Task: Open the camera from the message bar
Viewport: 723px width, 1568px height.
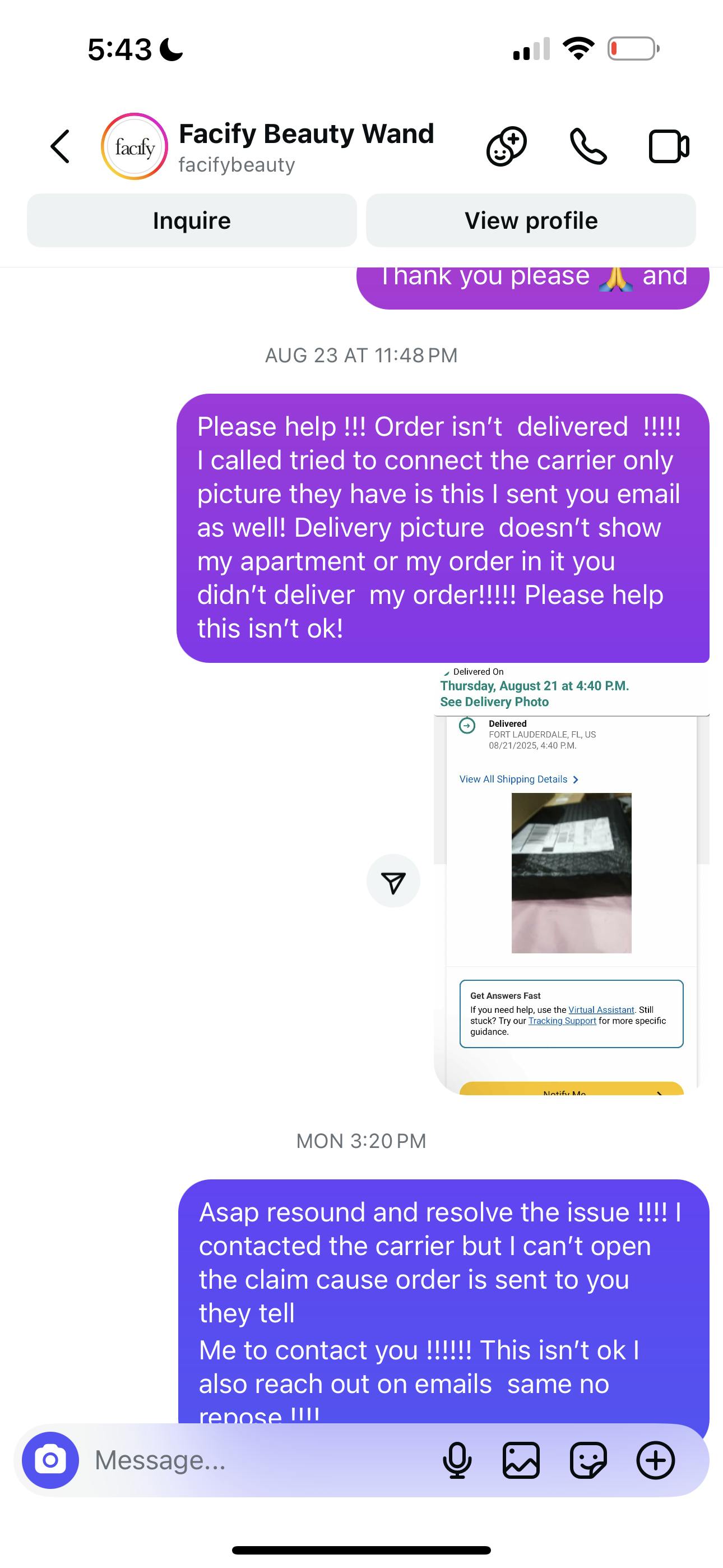Action: click(50, 1460)
